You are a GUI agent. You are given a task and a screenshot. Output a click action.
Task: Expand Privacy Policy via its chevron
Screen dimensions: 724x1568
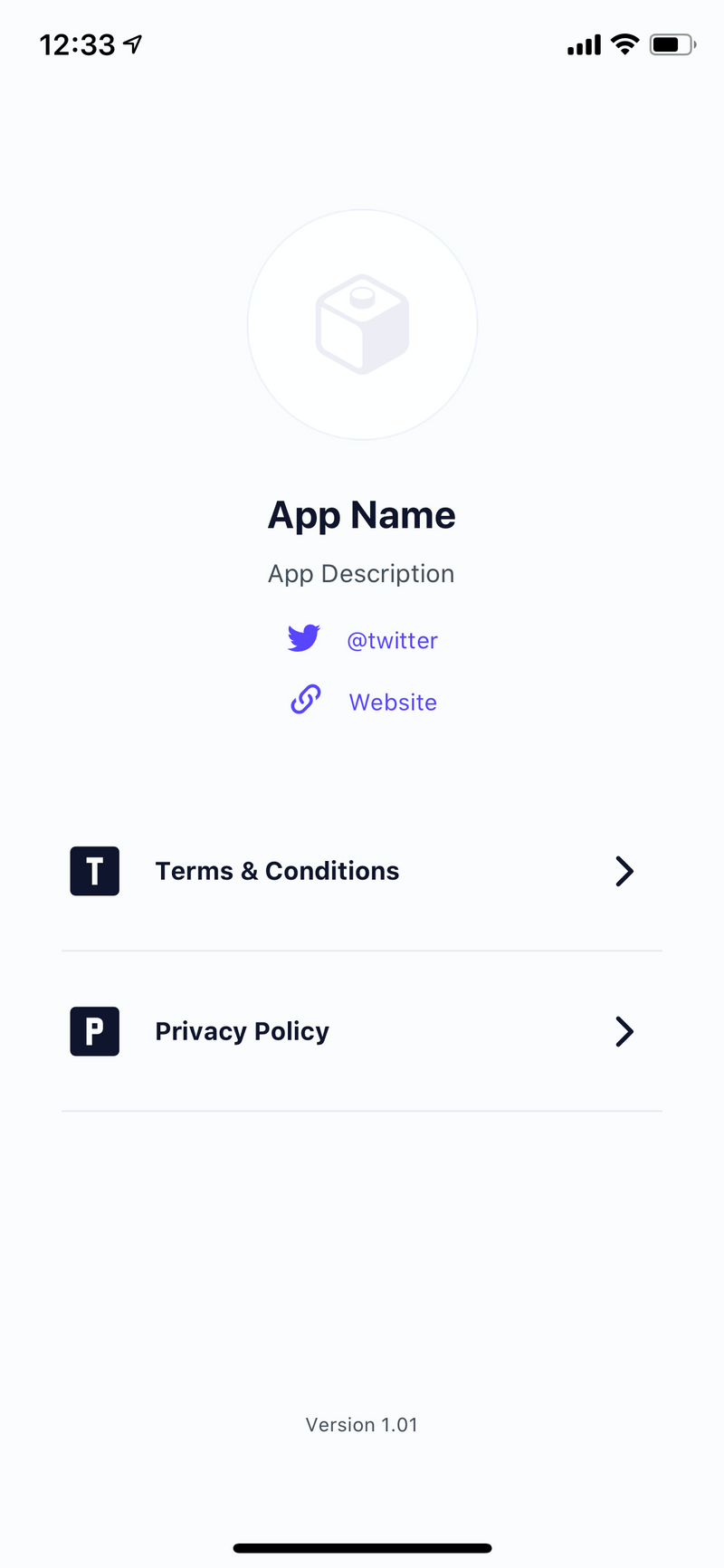(624, 1030)
